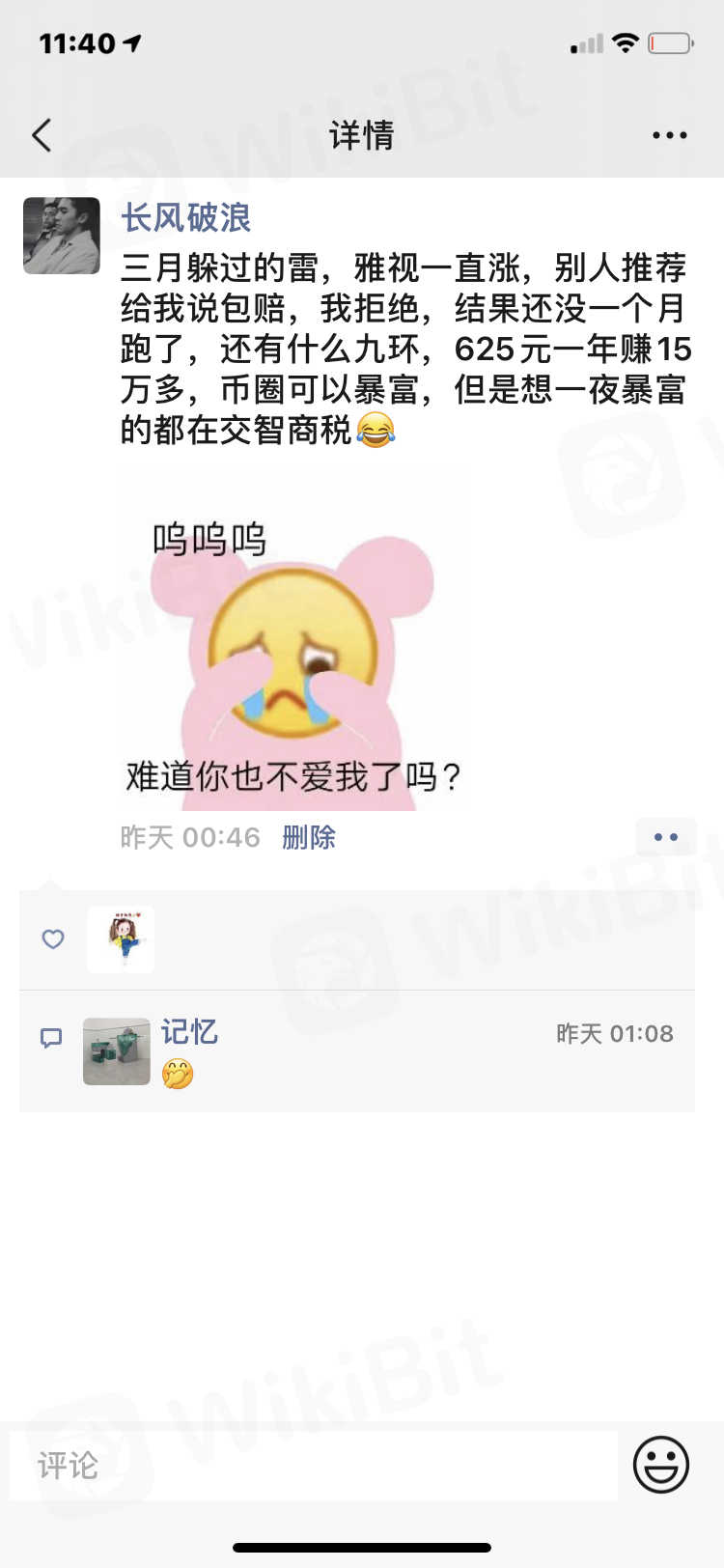Open the 长风破浪 username link
This screenshot has width=724, height=1568.
(x=185, y=218)
